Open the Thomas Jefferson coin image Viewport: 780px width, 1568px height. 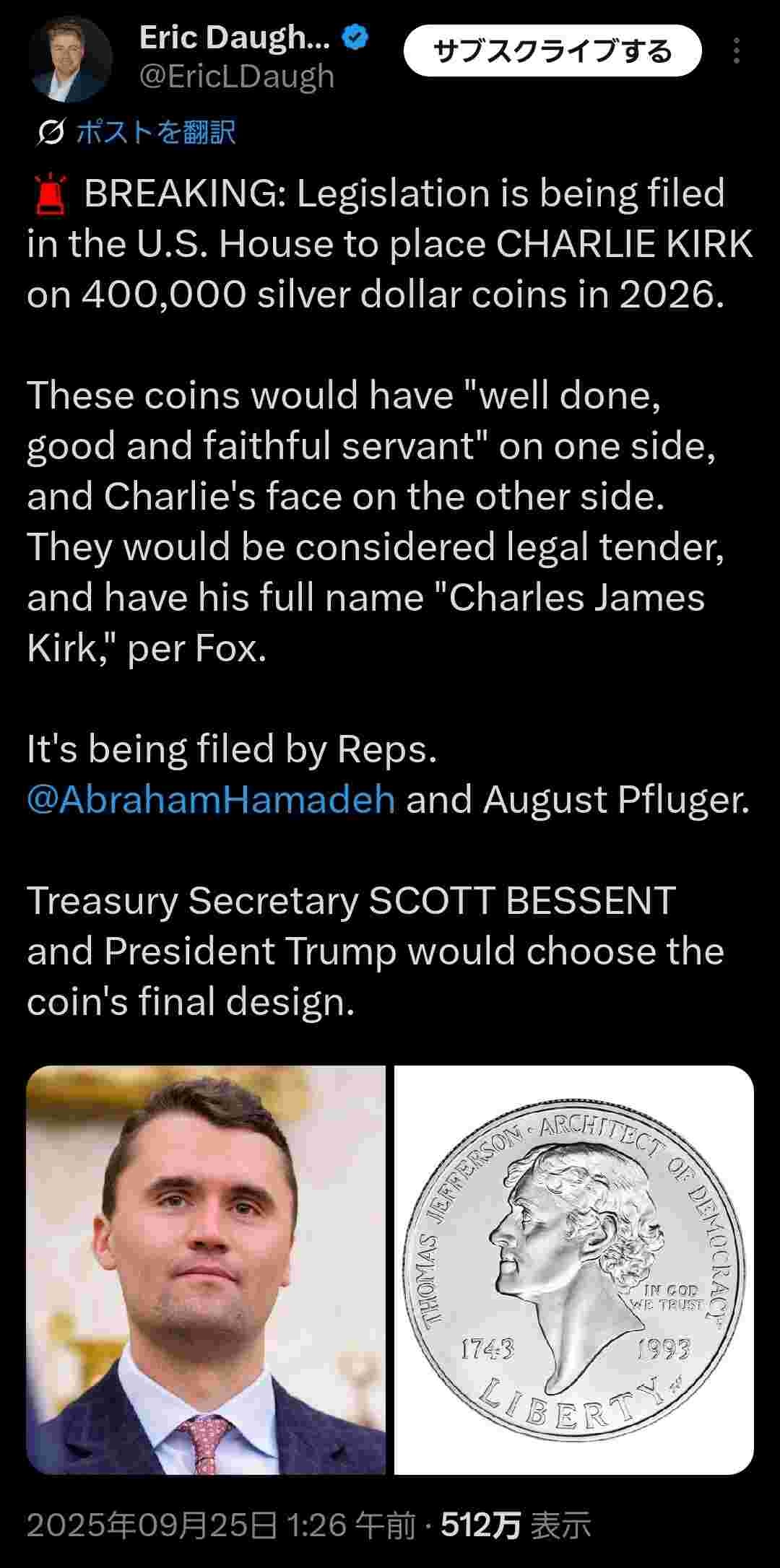point(574,1269)
